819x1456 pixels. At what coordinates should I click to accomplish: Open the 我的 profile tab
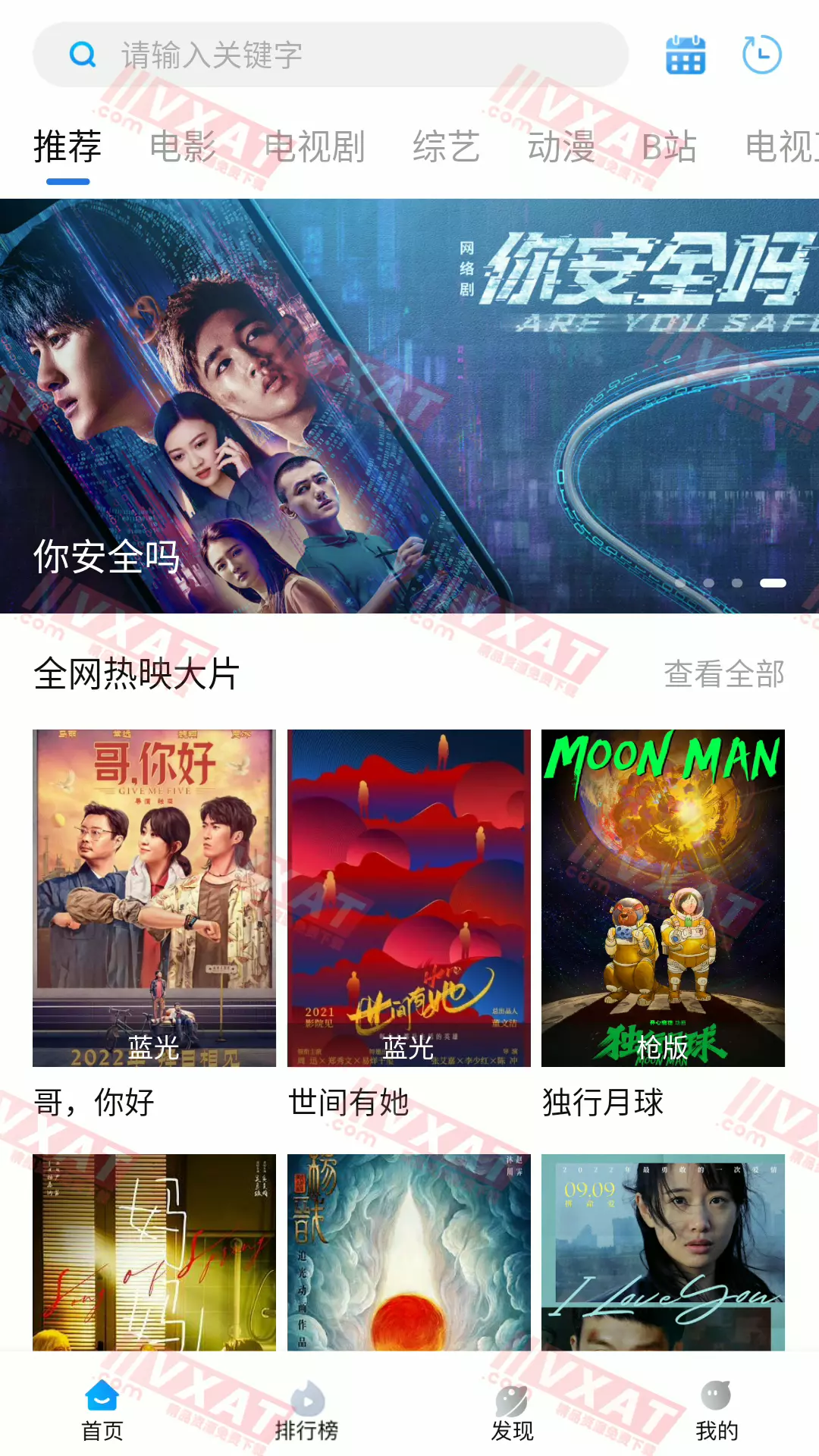717,1412
